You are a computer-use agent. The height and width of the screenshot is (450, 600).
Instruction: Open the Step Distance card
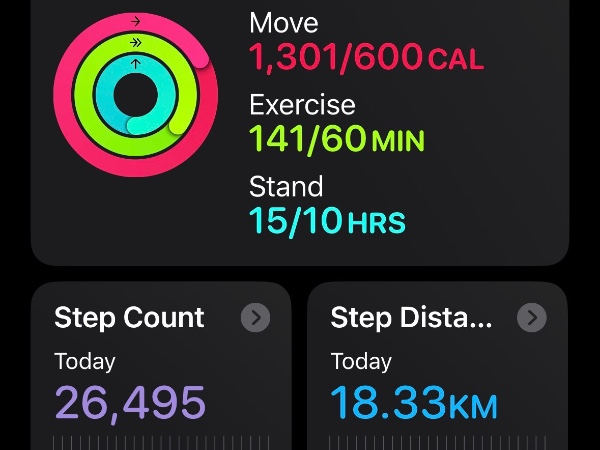pyautogui.click(x=438, y=366)
